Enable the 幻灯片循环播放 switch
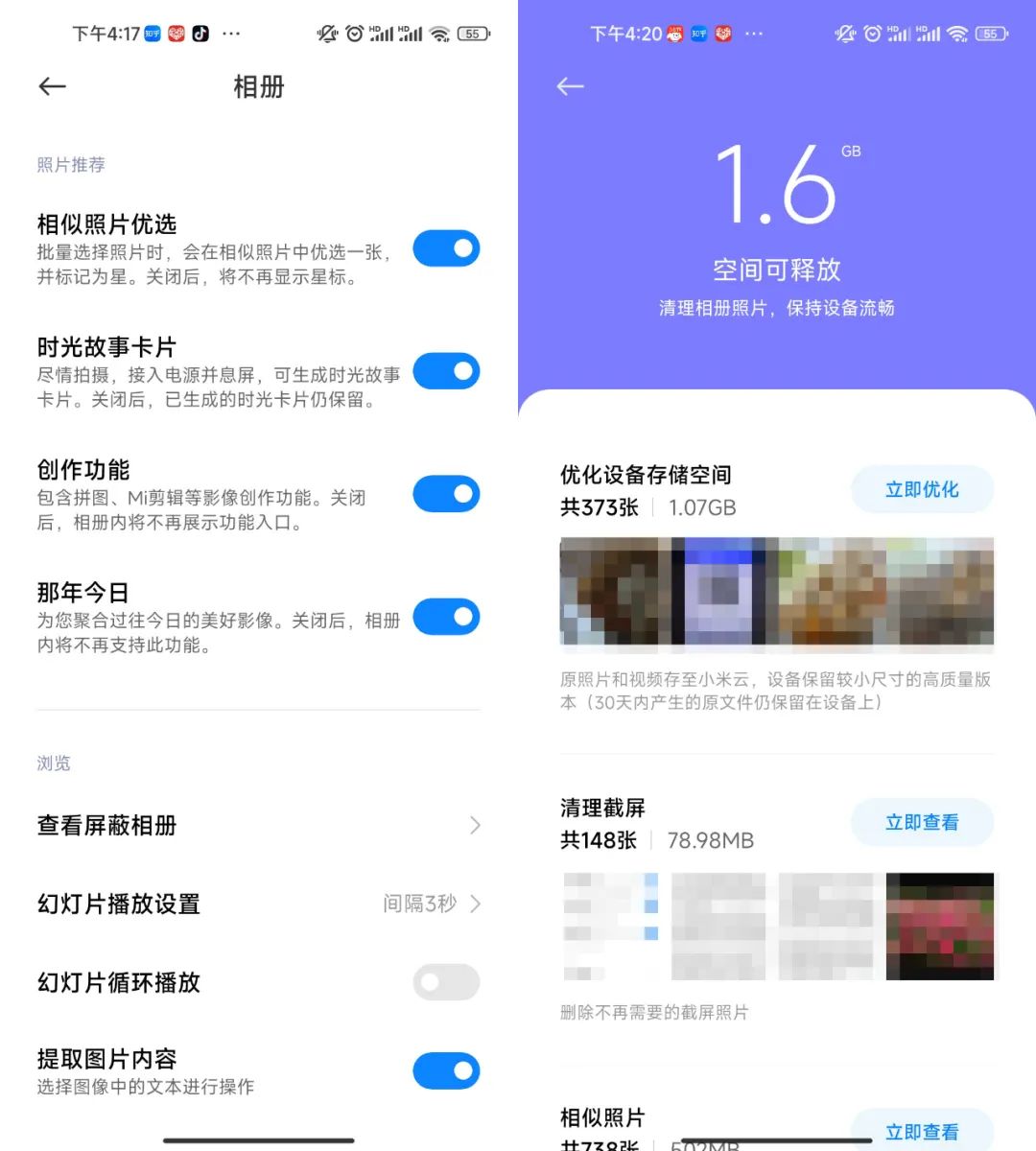Viewport: 1036px width, 1151px height. [445, 982]
